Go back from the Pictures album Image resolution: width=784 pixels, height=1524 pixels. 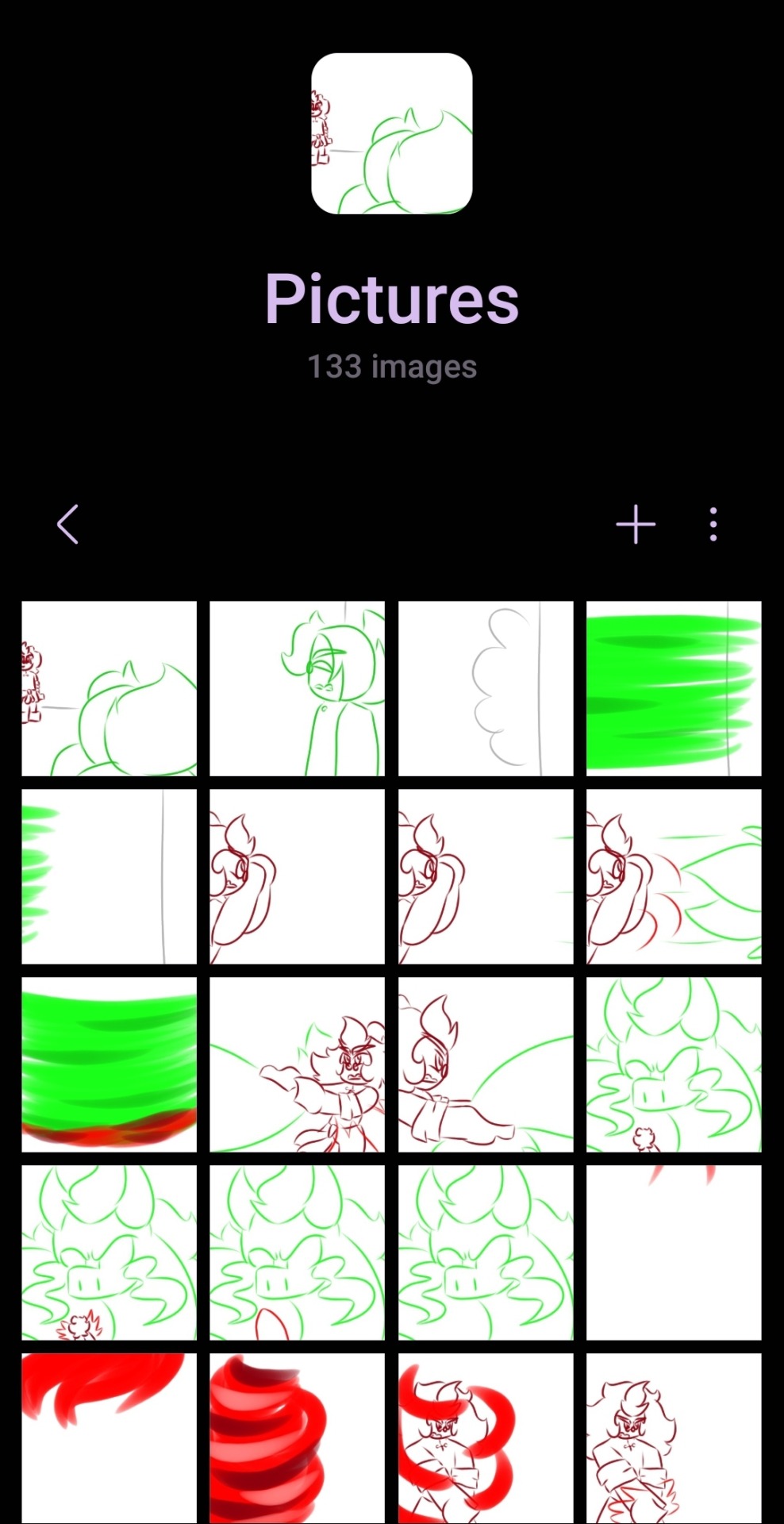[68, 525]
